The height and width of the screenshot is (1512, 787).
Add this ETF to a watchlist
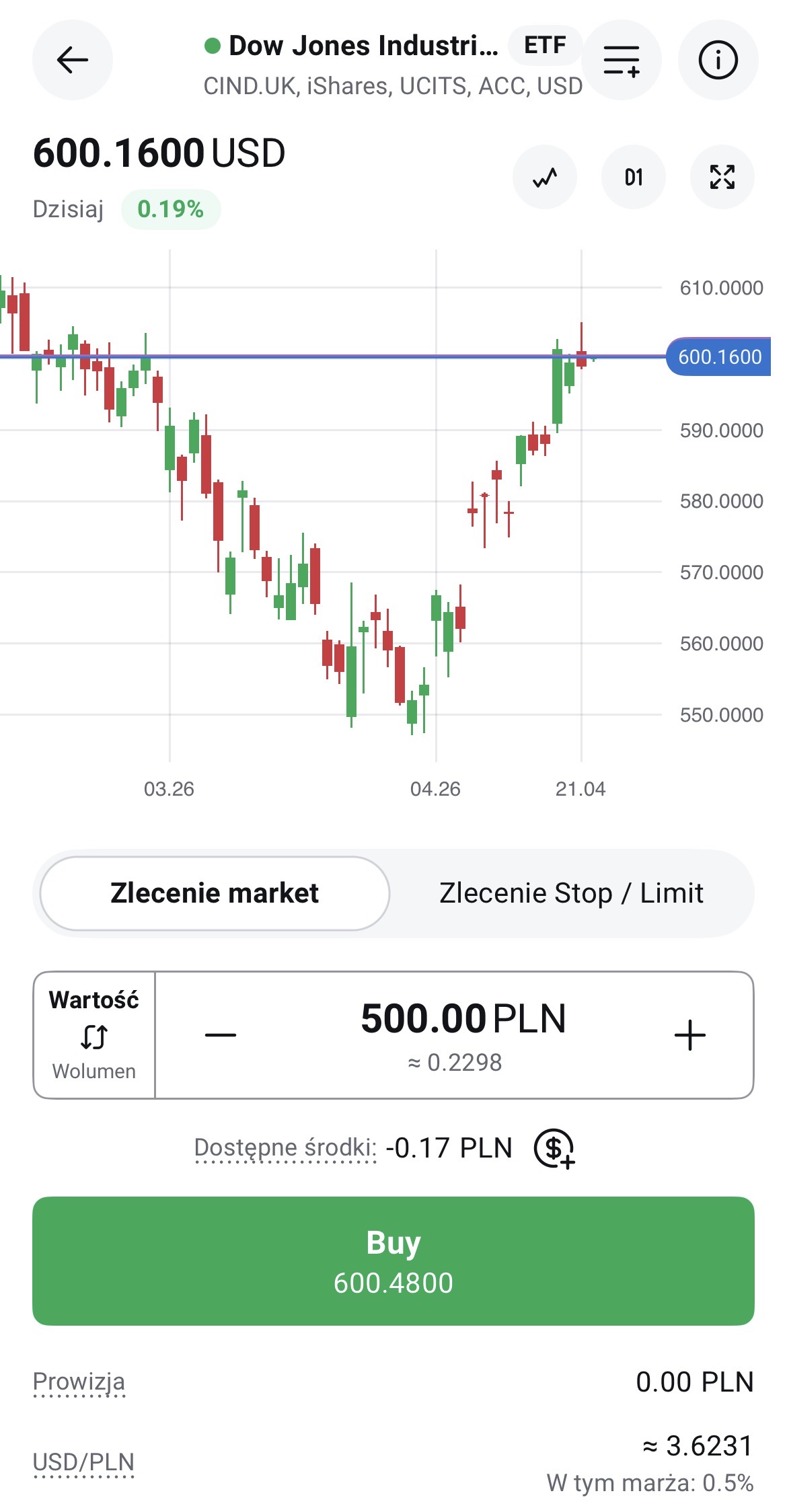621,60
